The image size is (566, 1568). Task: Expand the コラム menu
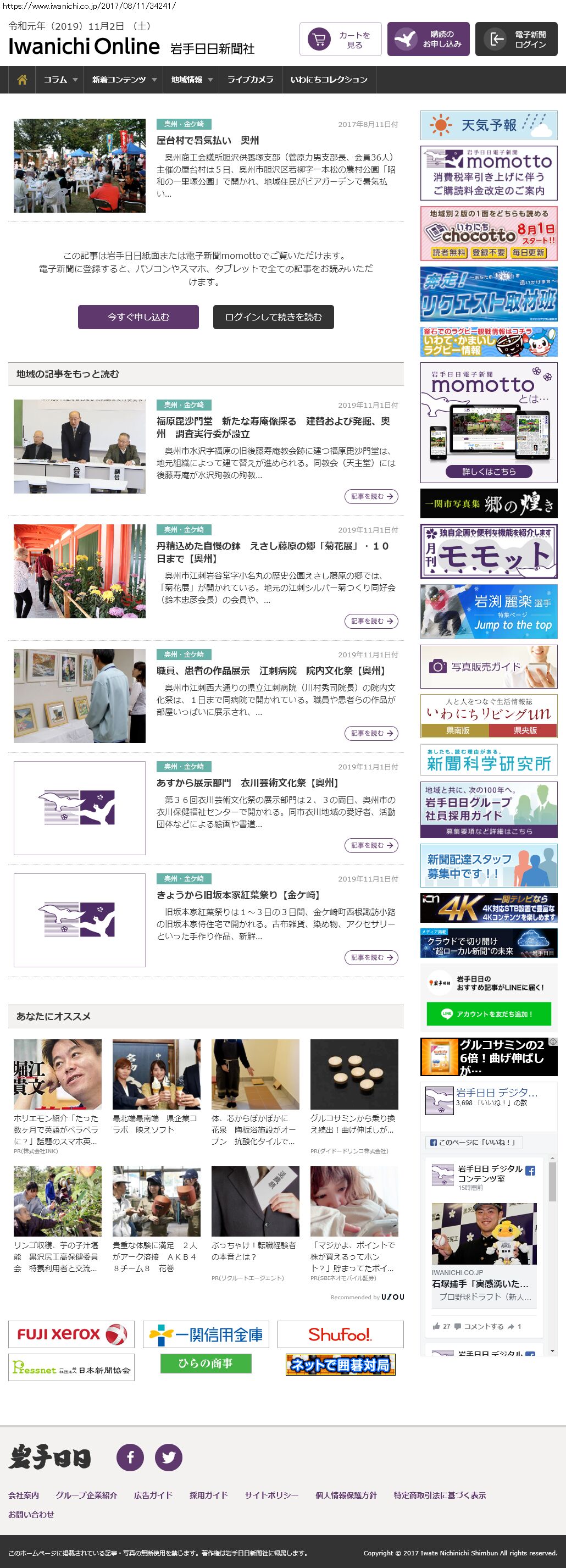[x=60, y=80]
